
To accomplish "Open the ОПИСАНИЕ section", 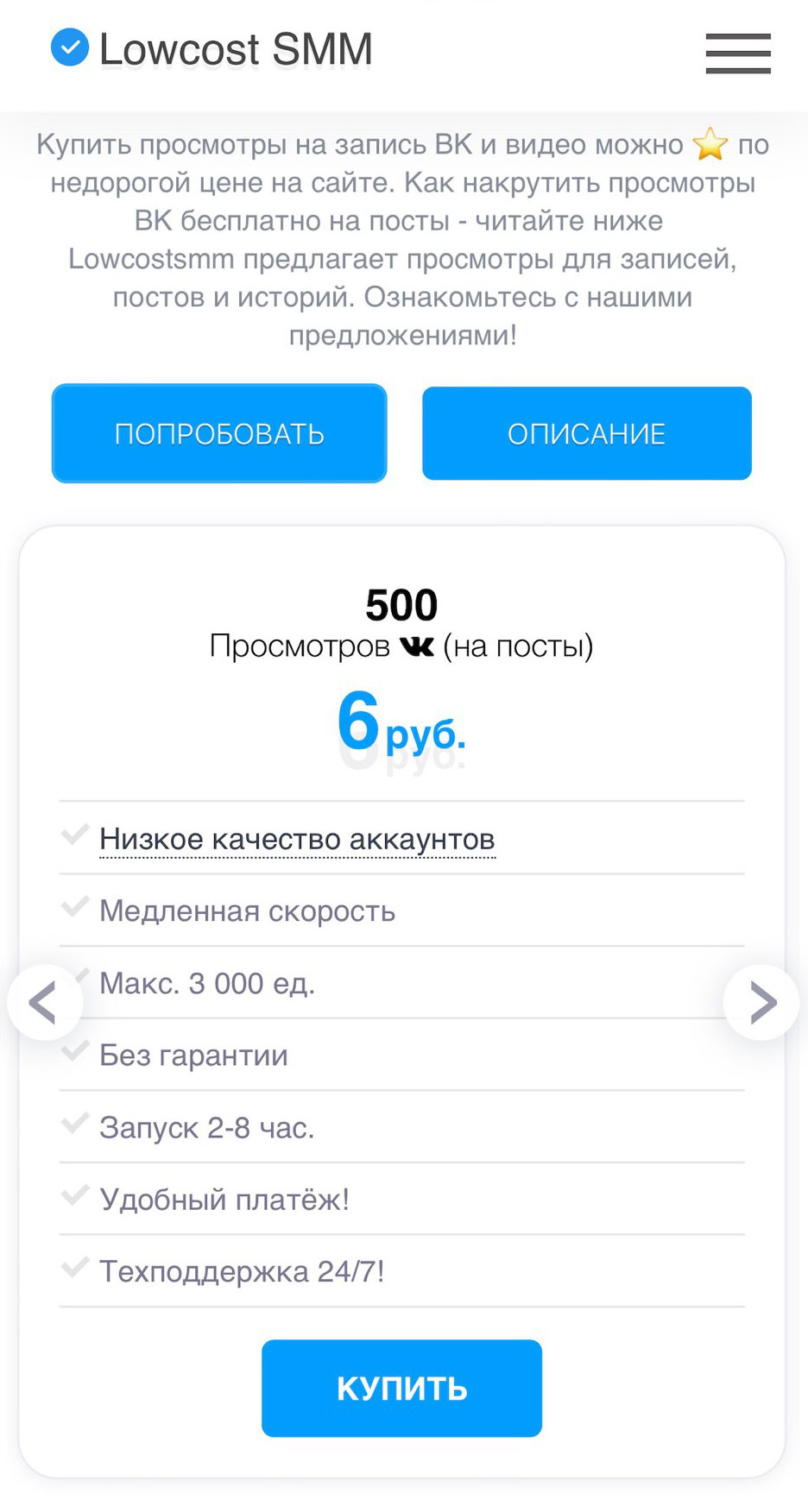I will (x=586, y=433).
